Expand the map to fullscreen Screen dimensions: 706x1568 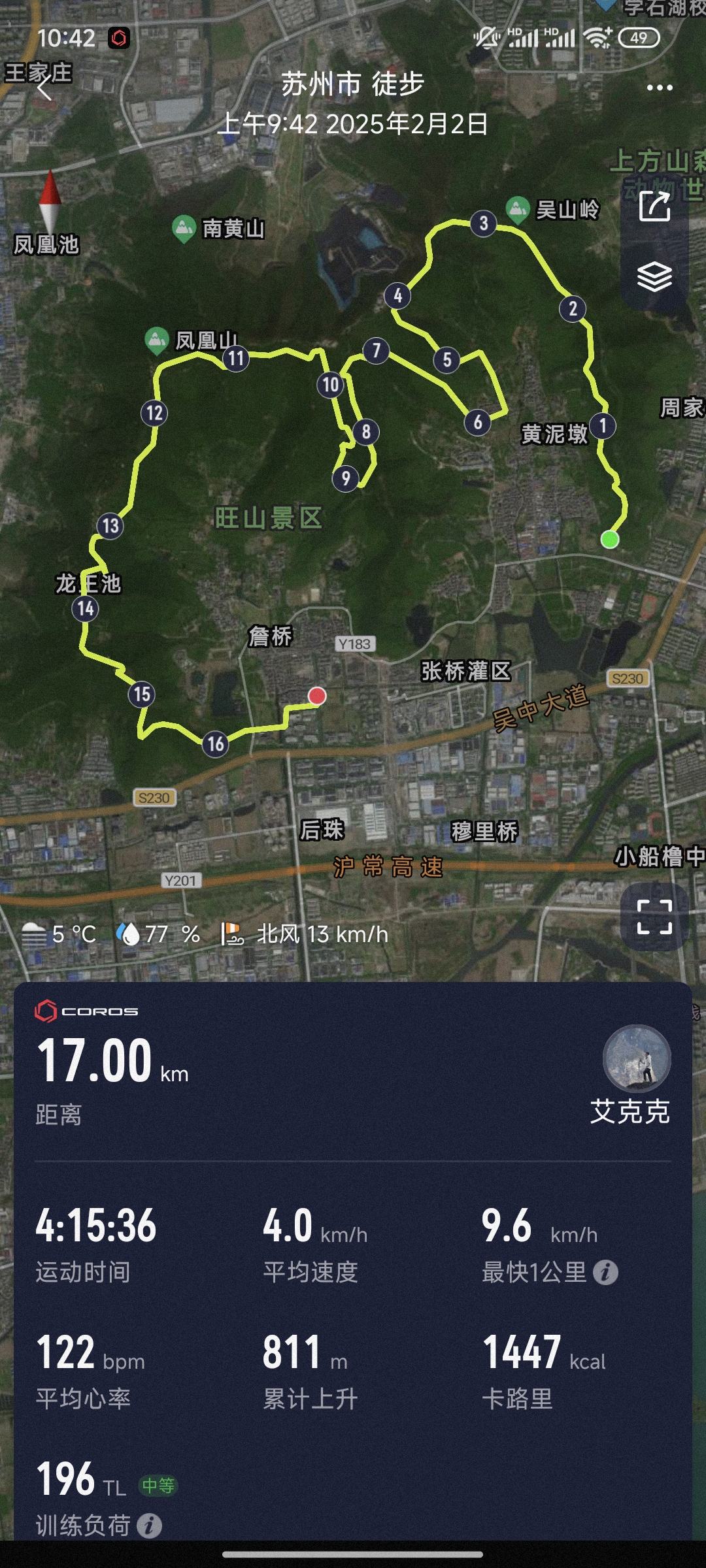(x=654, y=917)
